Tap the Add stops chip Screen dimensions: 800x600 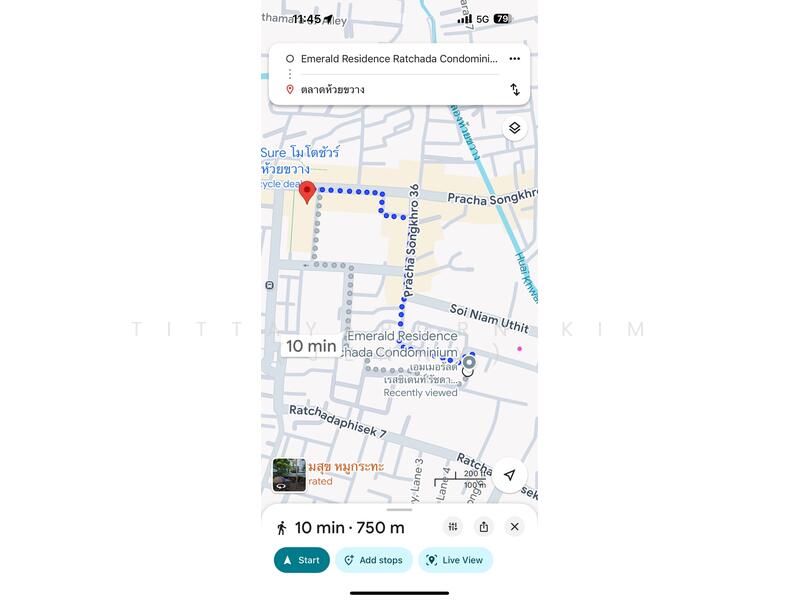tap(373, 560)
